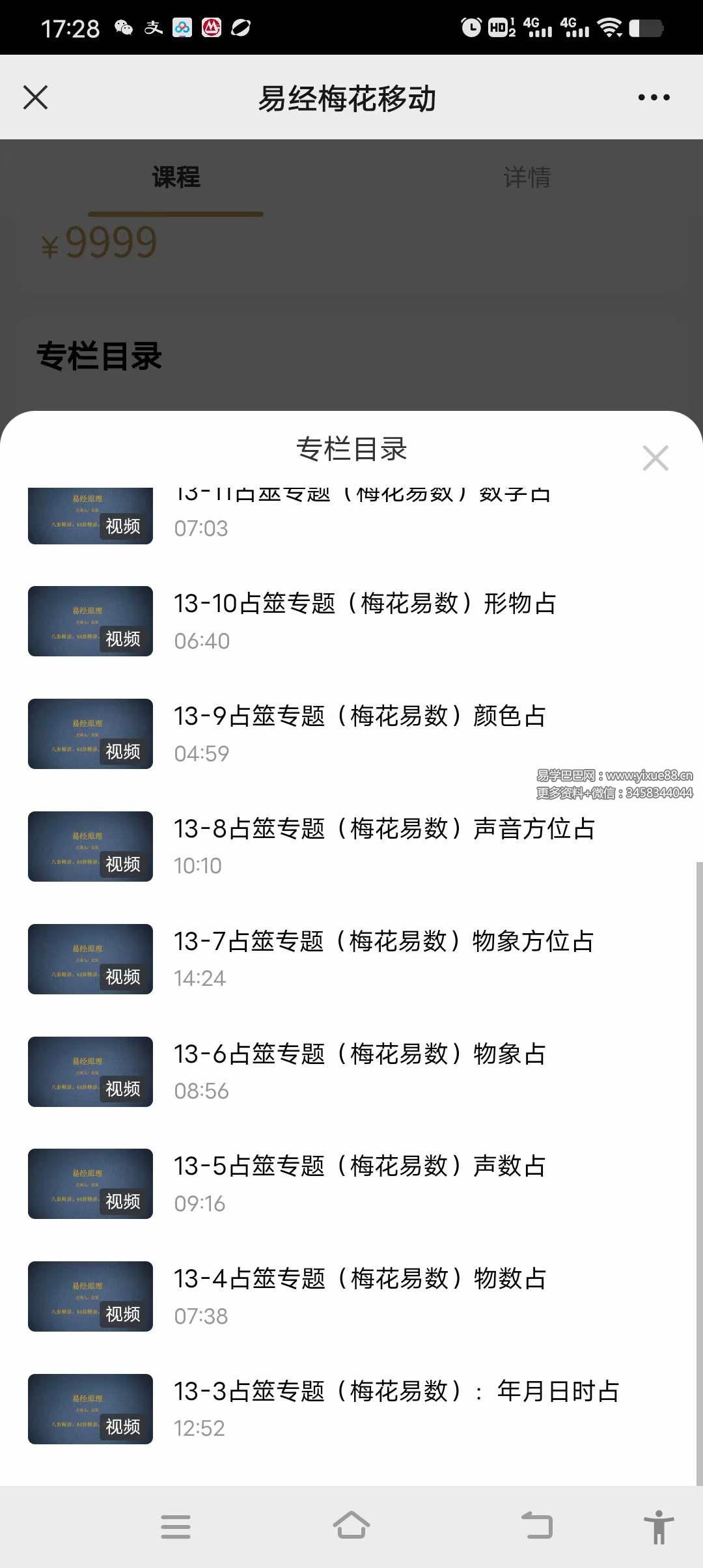Close the 专栏目录 popup dialog
The width and height of the screenshot is (703, 1568).
pyautogui.click(x=655, y=458)
